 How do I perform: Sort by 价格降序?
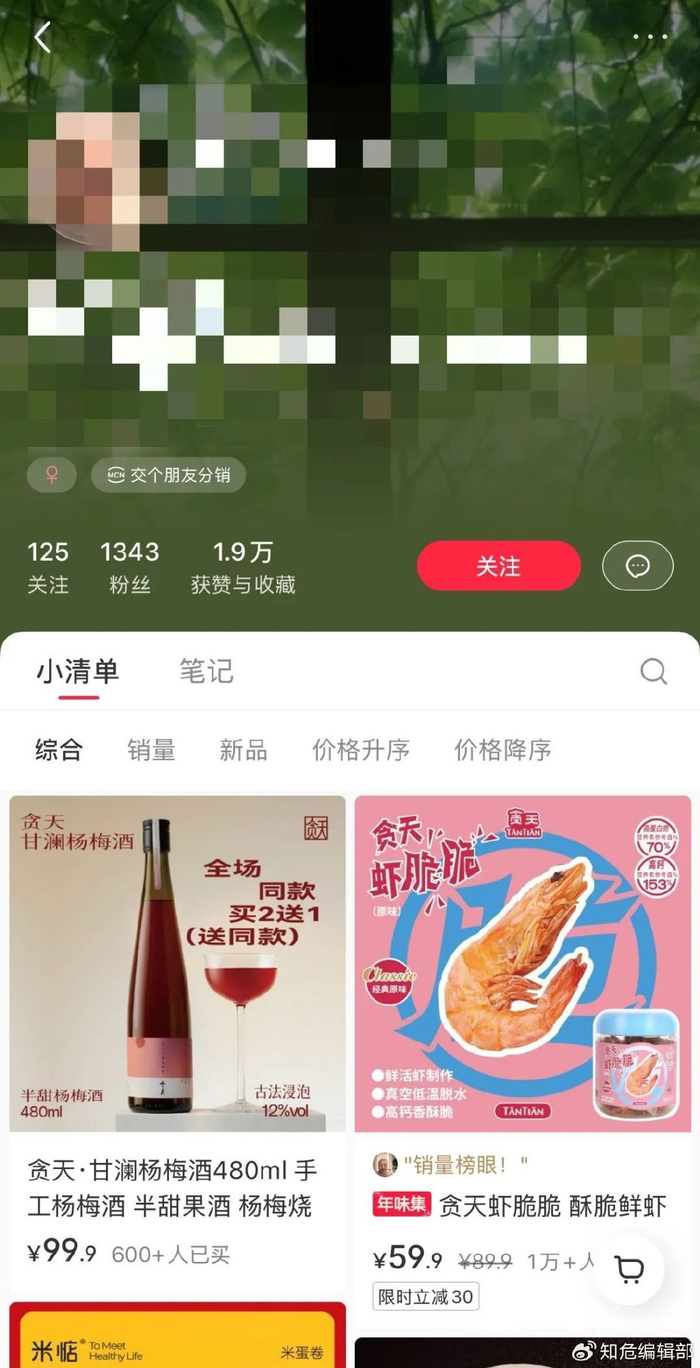point(503,750)
